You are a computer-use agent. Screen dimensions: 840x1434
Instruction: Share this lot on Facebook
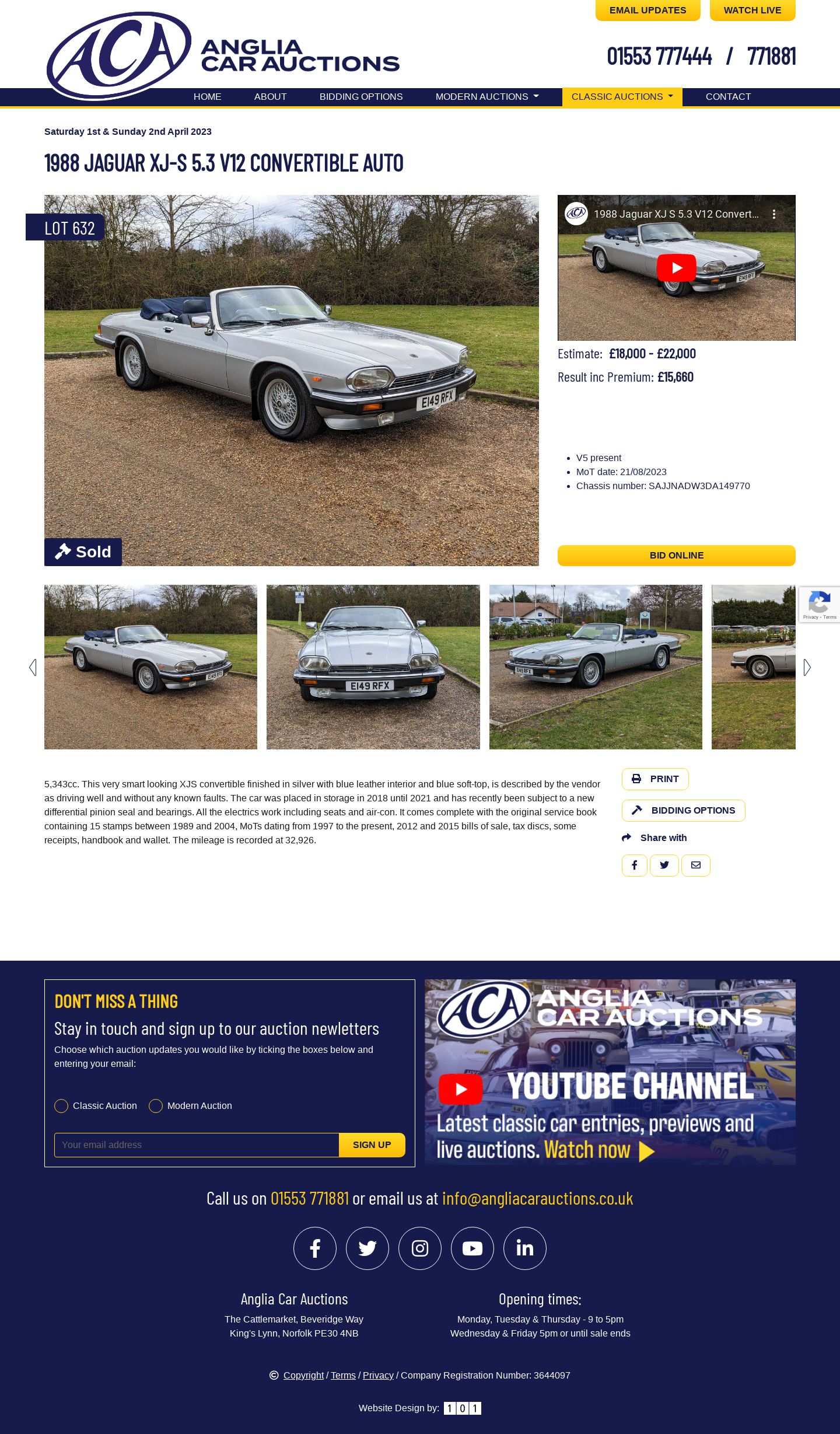[635, 866]
